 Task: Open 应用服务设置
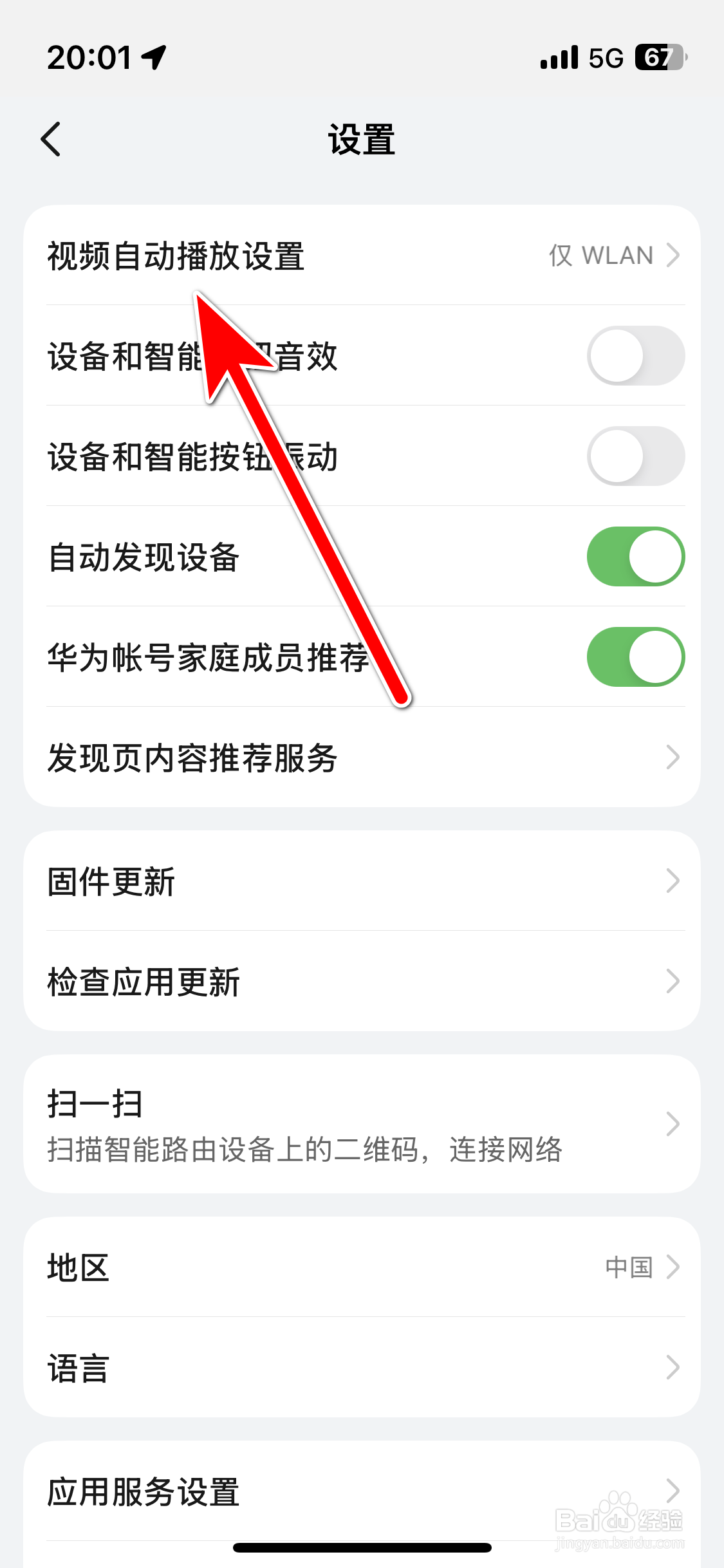click(362, 1493)
